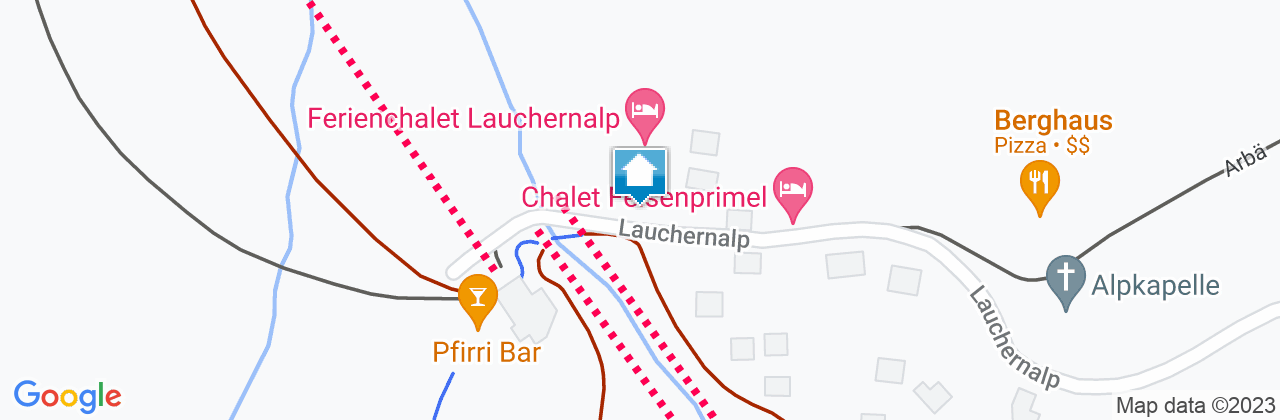This screenshot has width=1280, height=420.
Task: Tap the Berghaus pizza restaurant pin
Action: 1040,184
